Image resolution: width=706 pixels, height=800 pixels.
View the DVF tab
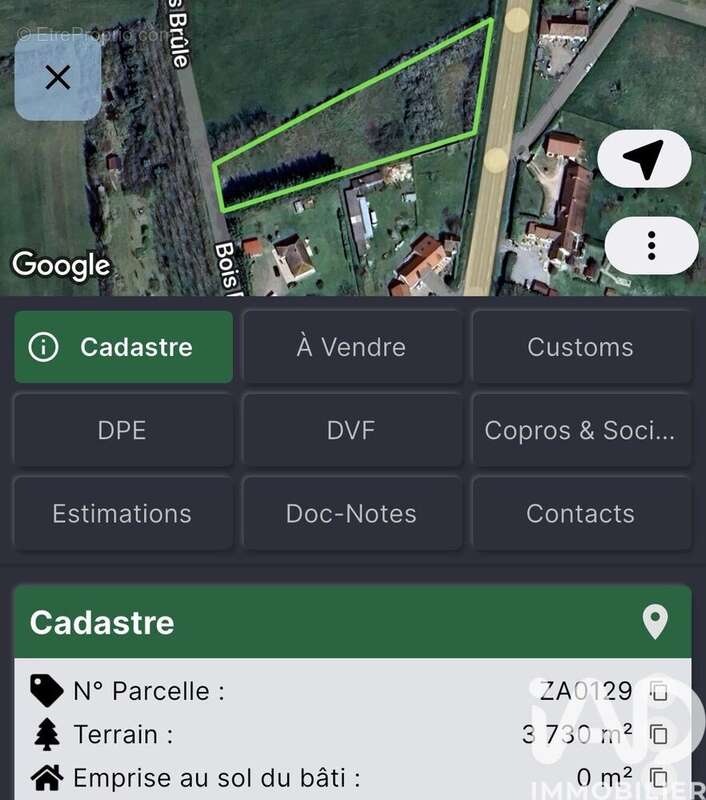(351, 430)
